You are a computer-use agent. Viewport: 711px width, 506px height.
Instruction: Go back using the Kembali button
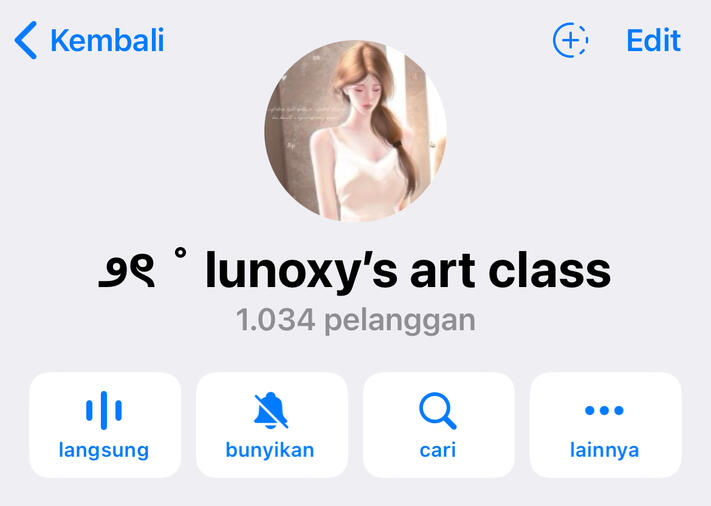(x=90, y=41)
